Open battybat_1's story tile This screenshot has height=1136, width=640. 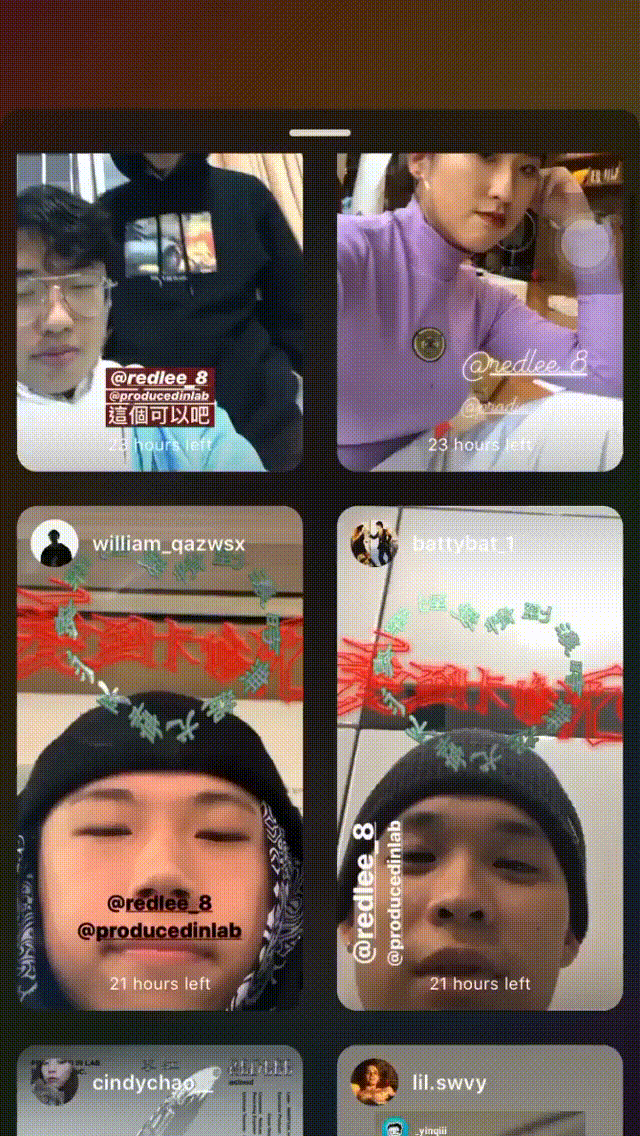click(x=480, y=760)
